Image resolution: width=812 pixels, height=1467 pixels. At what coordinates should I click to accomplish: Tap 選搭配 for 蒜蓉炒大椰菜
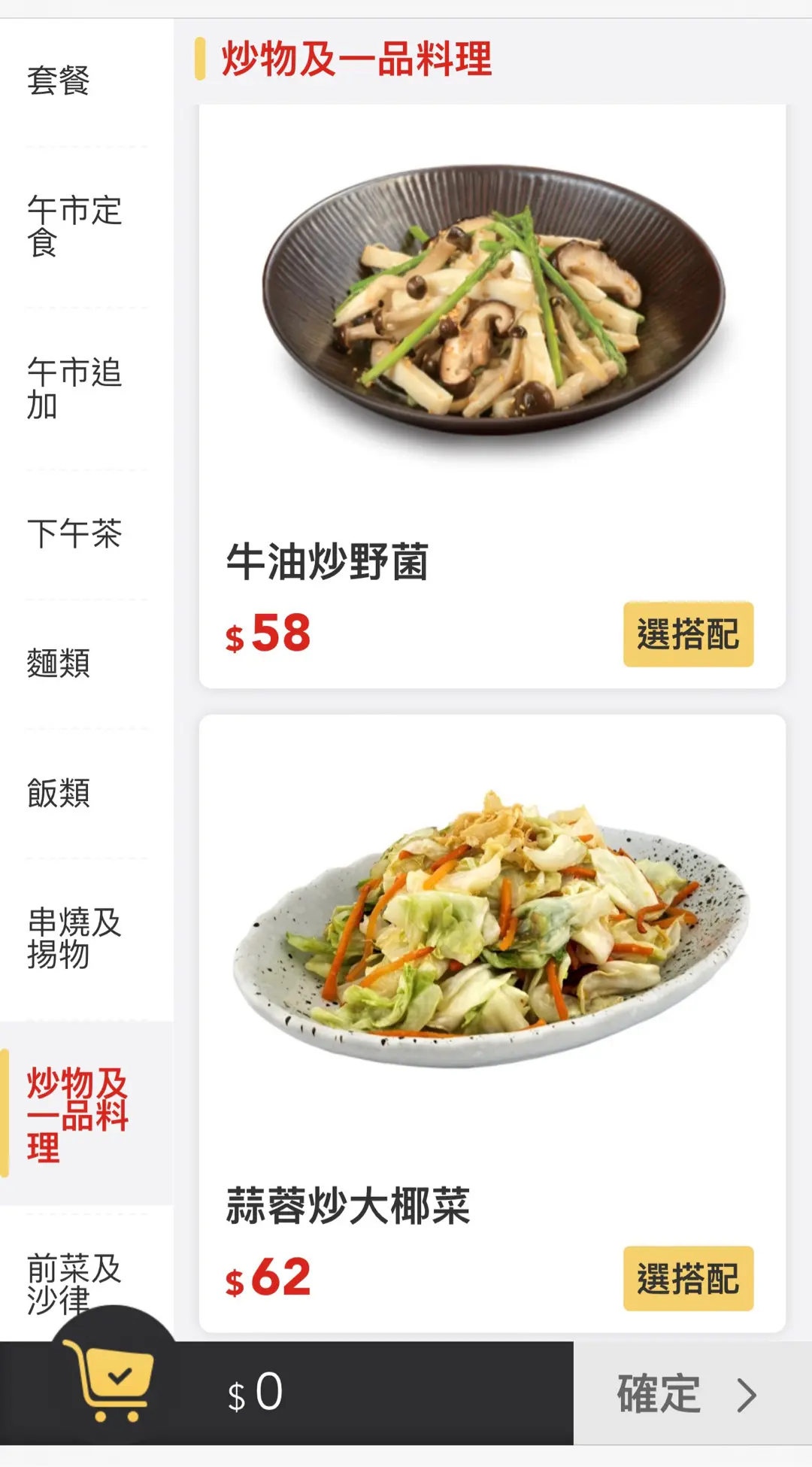pyautogui.click(x=688, y=1278)
